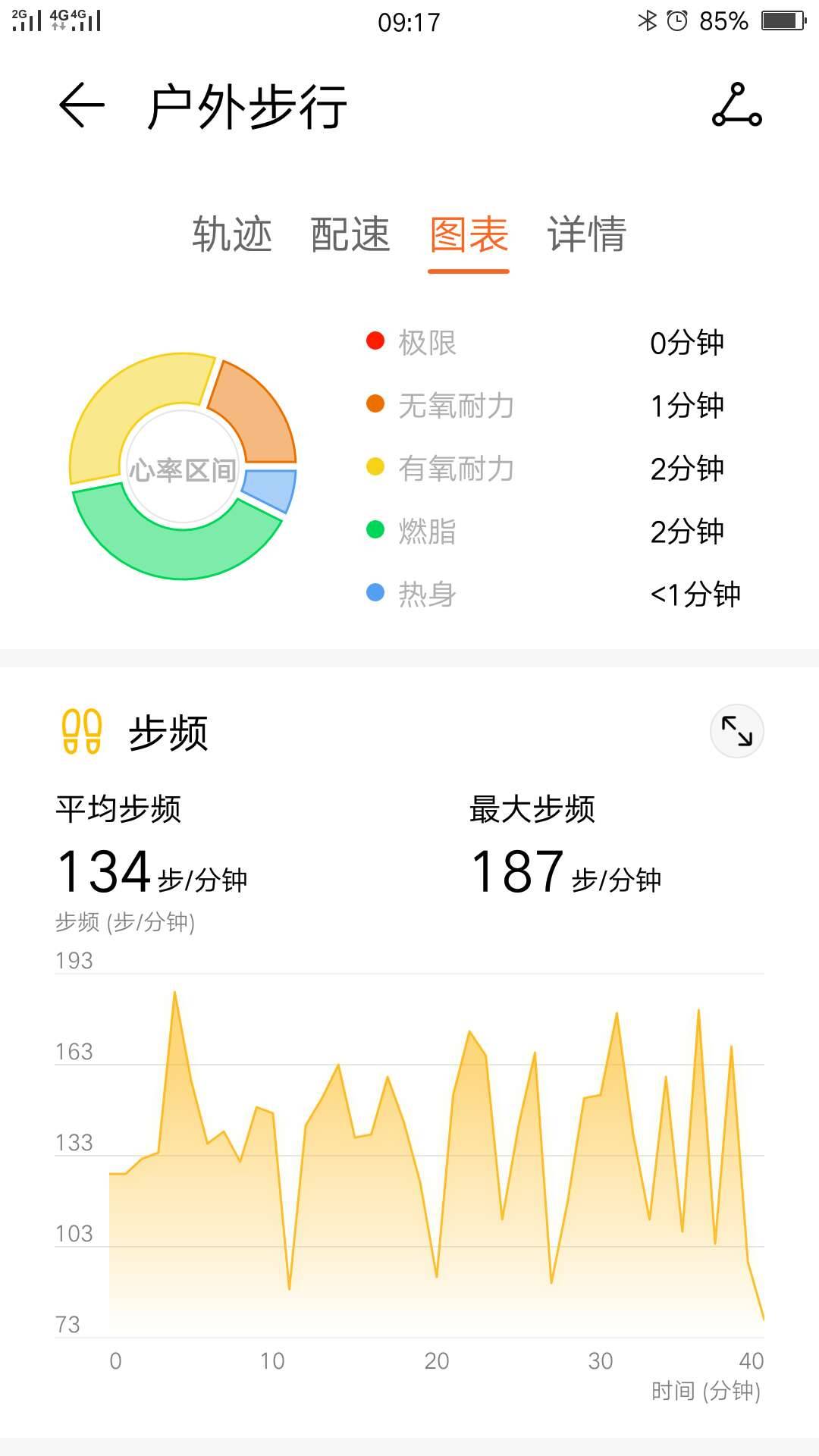Tap the back arrow to leave 户外步行
Screen dimensions: 819x1456
(x=80, y=106)
